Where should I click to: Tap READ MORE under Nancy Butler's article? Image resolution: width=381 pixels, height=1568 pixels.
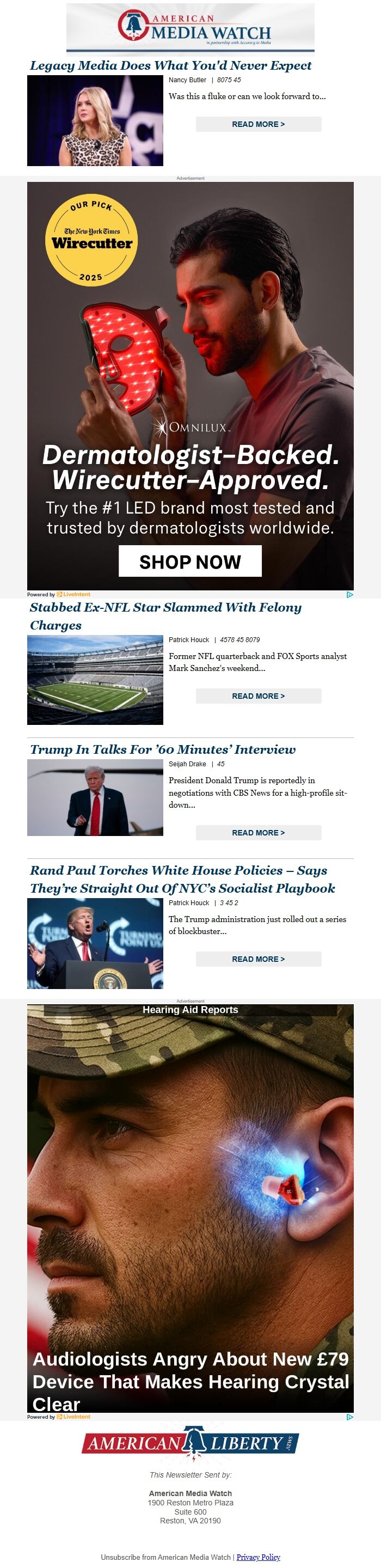(x=258, y=124)
